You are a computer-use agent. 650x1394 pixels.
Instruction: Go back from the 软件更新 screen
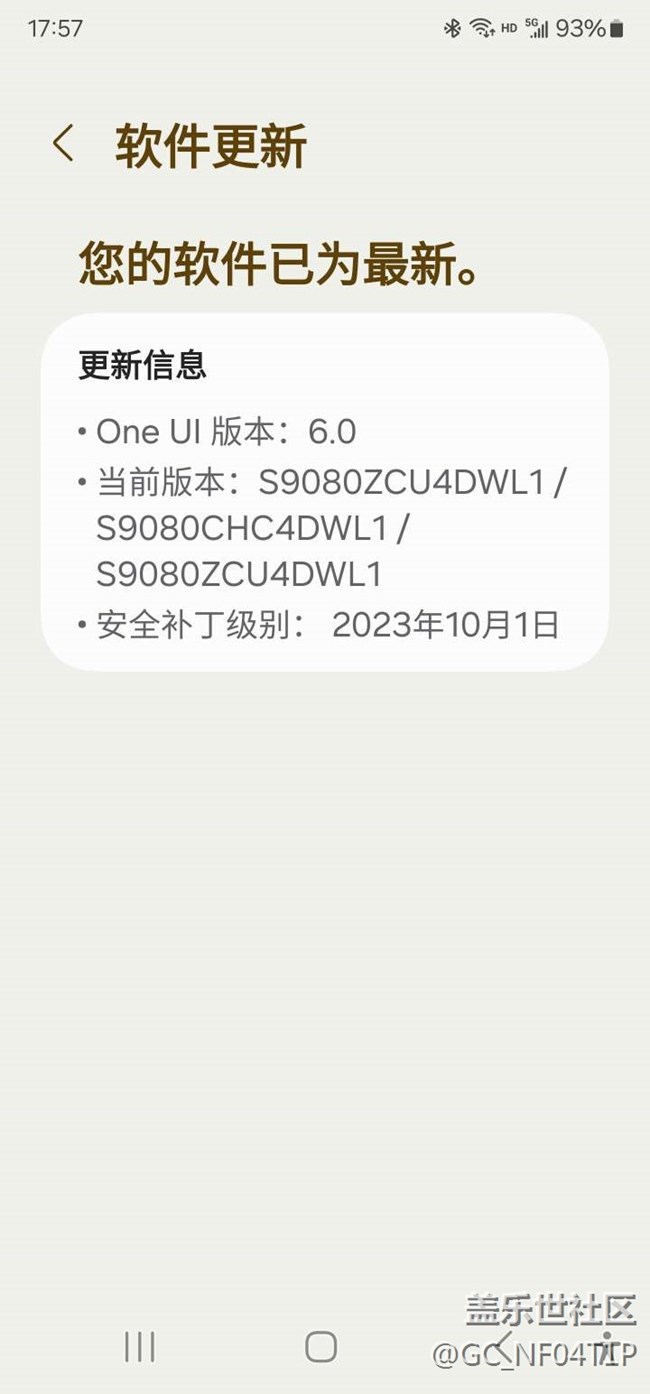pyautogui.click(x=63, y=143)
